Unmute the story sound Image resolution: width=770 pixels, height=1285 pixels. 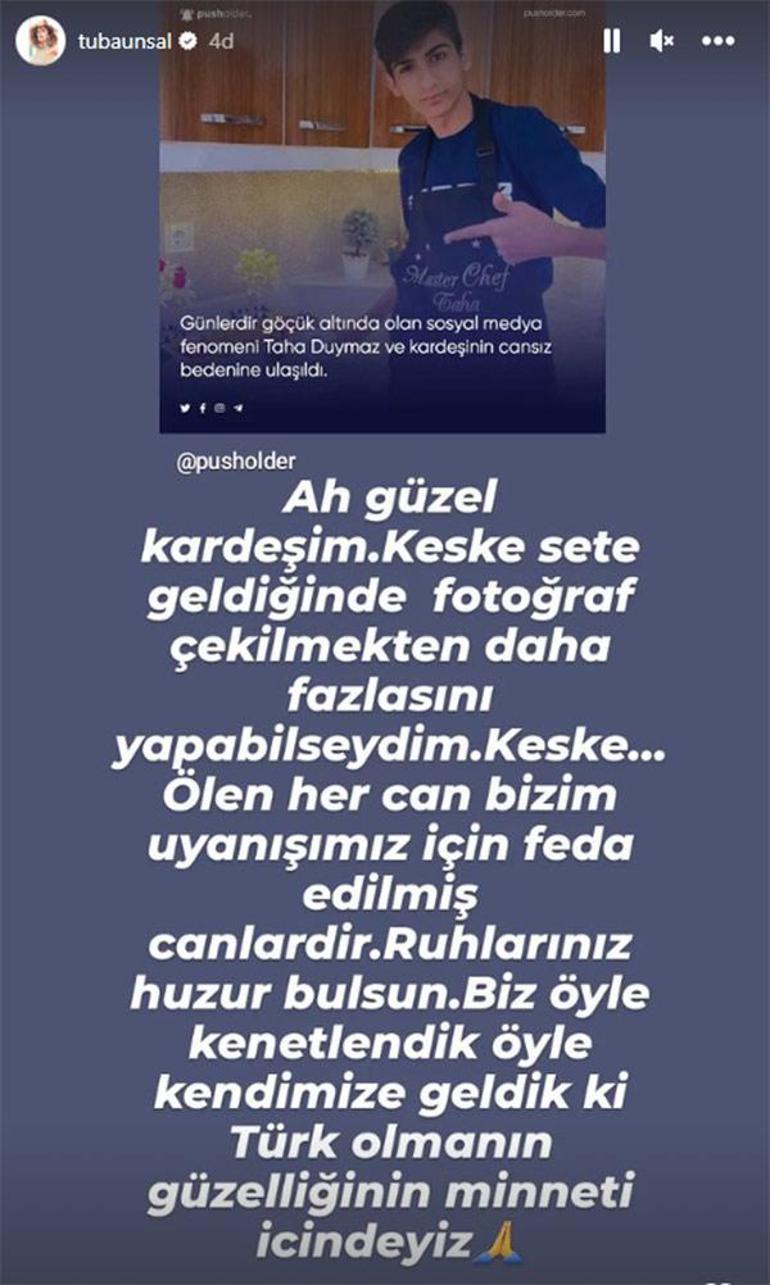(x=661, y=41)
